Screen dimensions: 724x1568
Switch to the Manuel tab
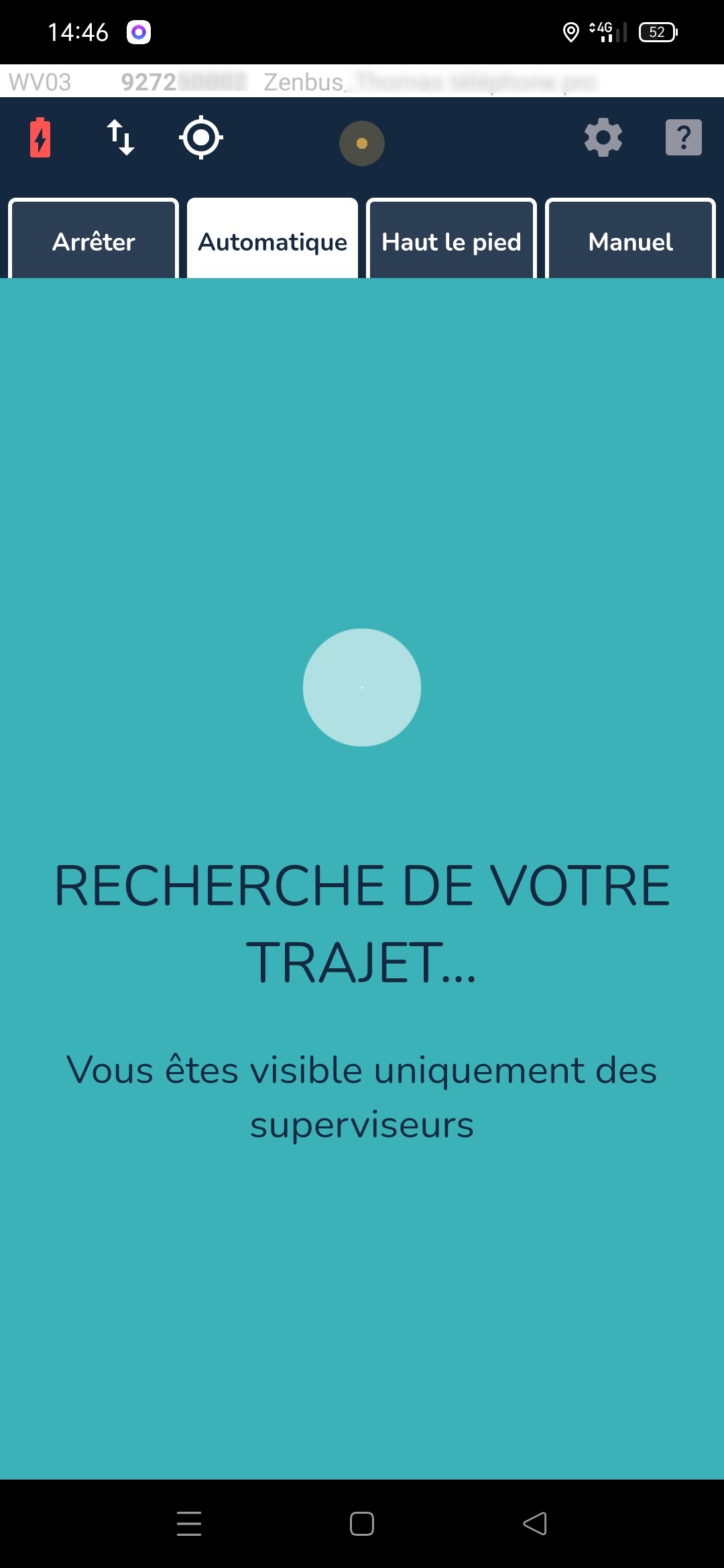629,241
